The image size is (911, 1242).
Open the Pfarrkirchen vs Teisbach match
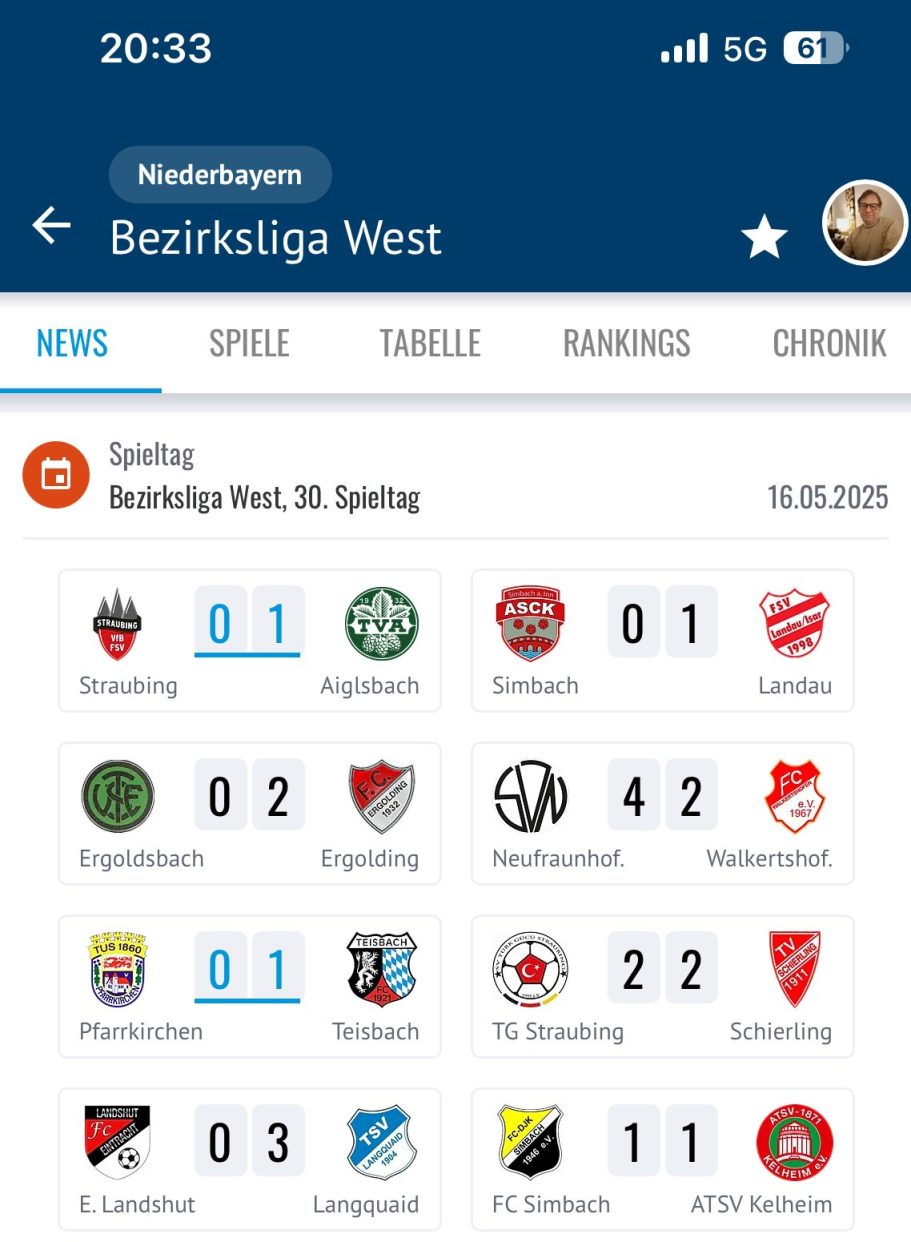coord(249,987)
